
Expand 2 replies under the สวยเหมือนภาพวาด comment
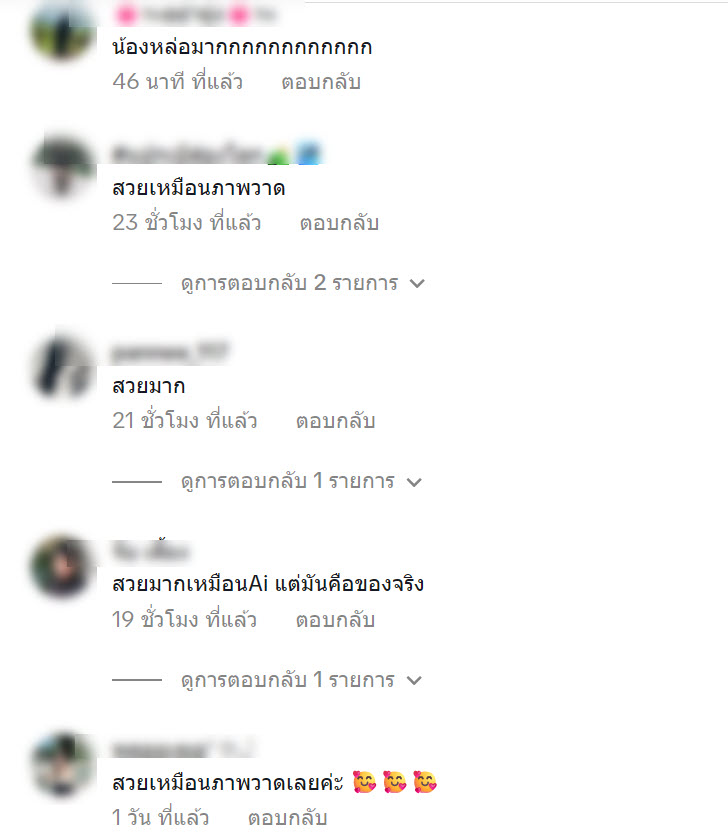coord(302,283)
